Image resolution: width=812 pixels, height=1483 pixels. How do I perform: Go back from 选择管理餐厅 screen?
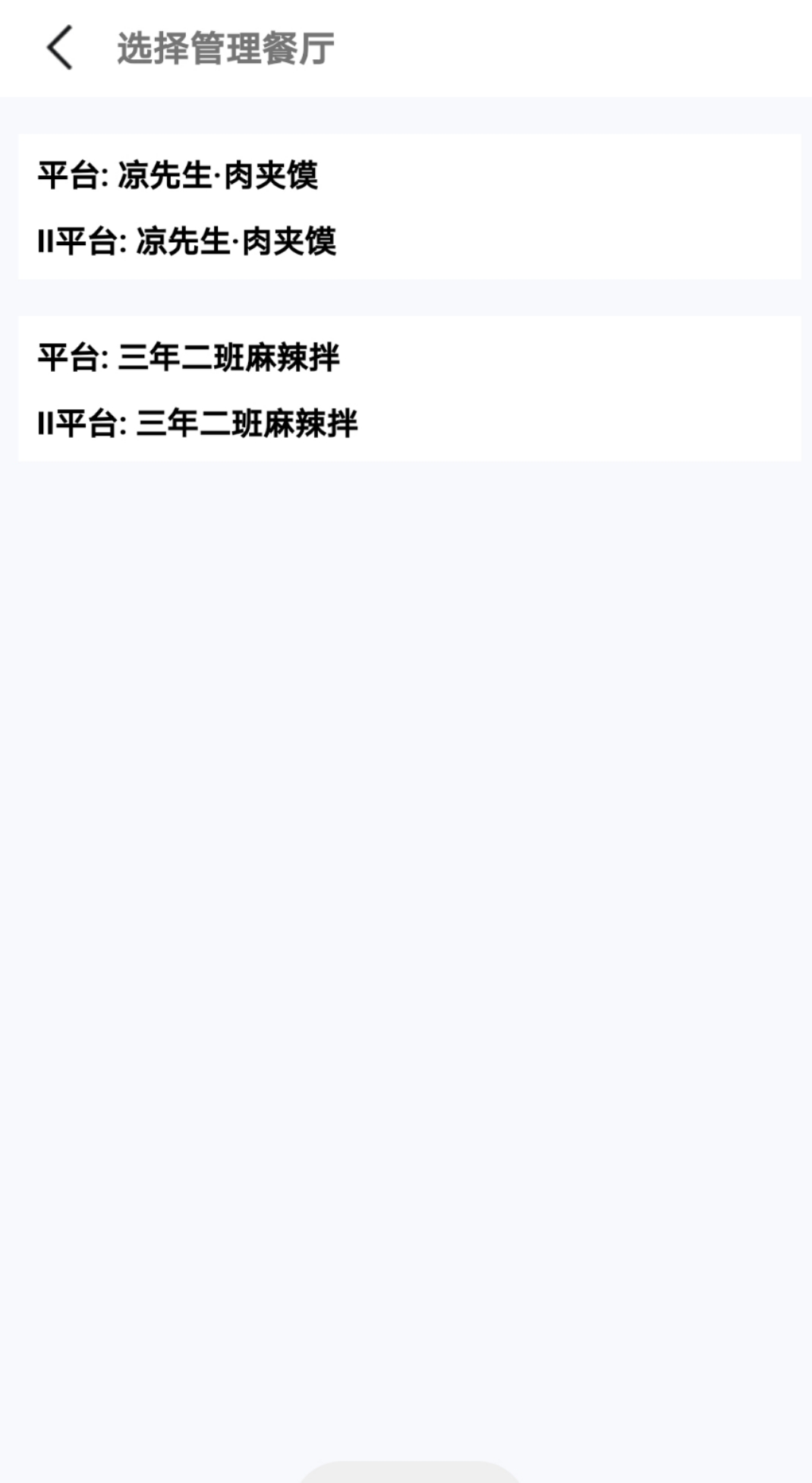click(x=59, y=48)
